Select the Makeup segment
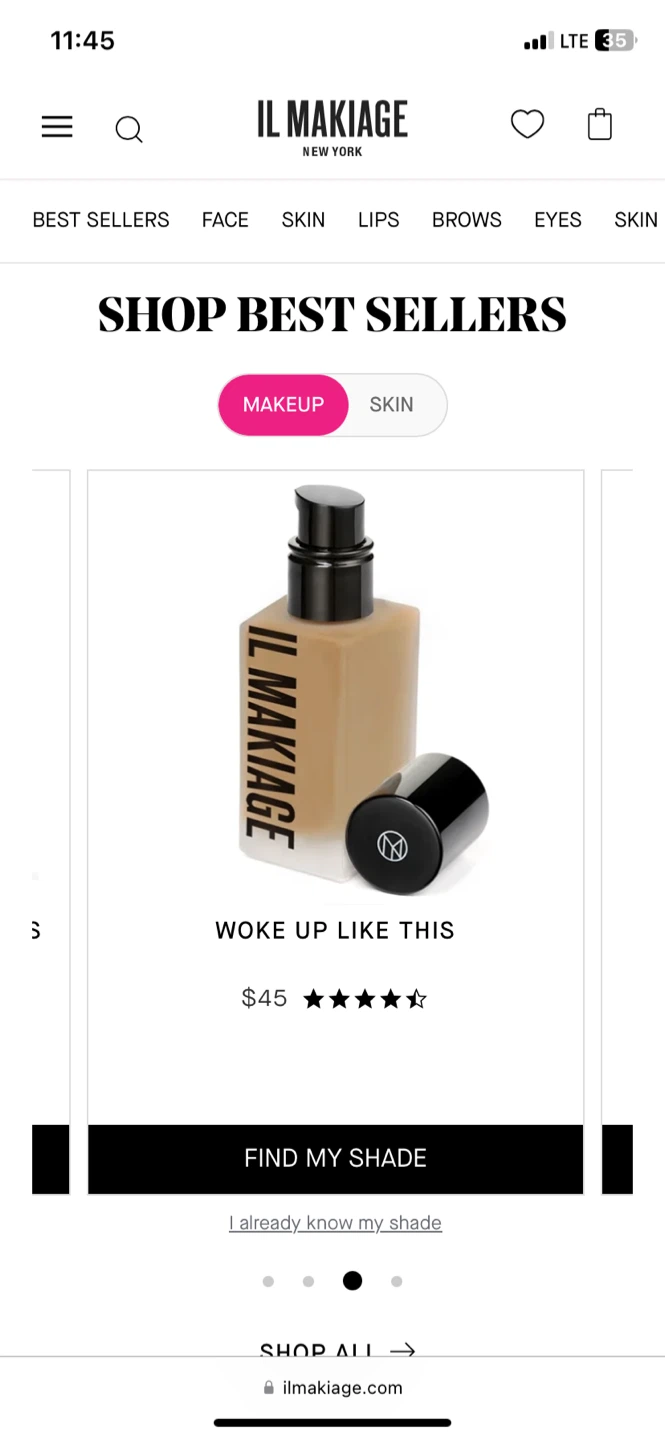This screenshot has width=665, height=1440. (x=283, y=405)
